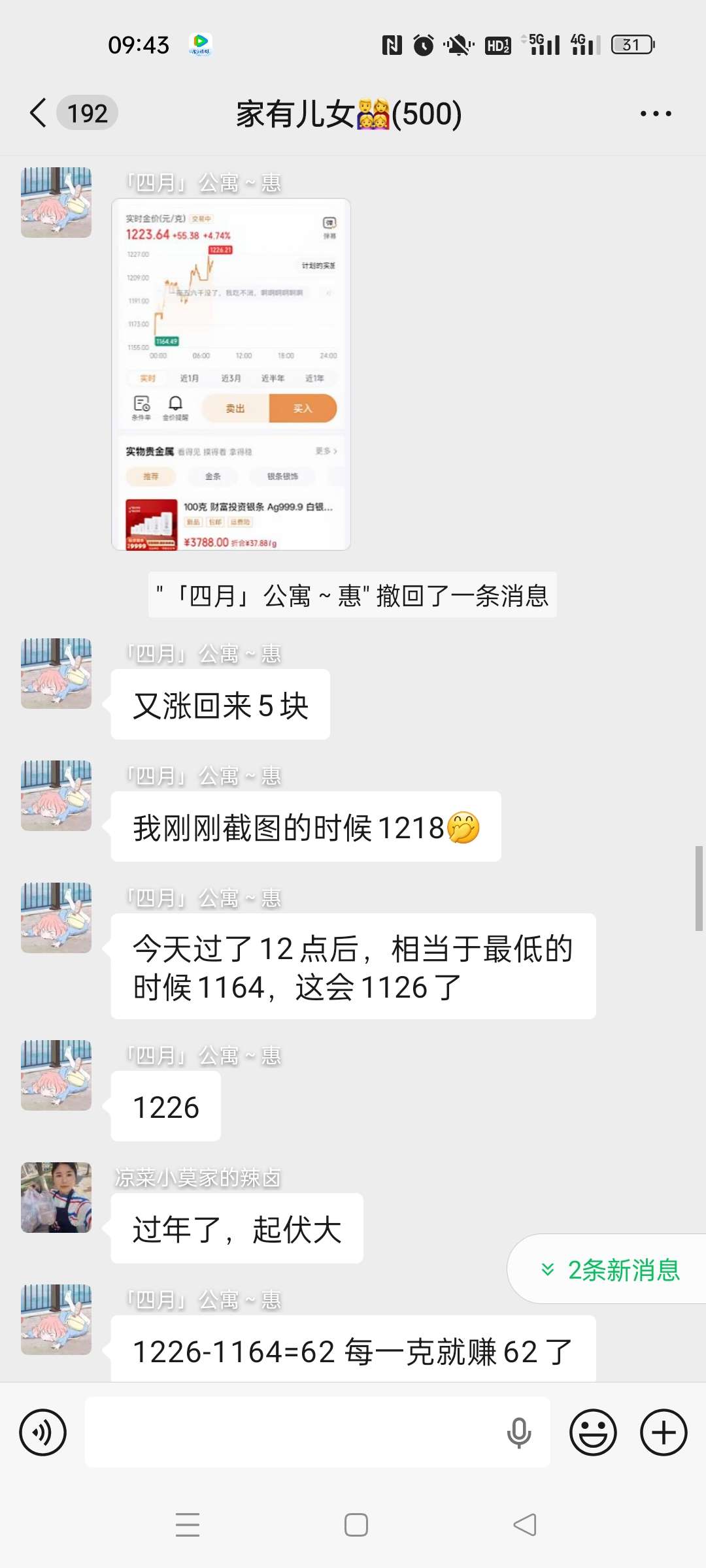Tap the system home button
The image size is (706, 1568).
pos(356,1525)
